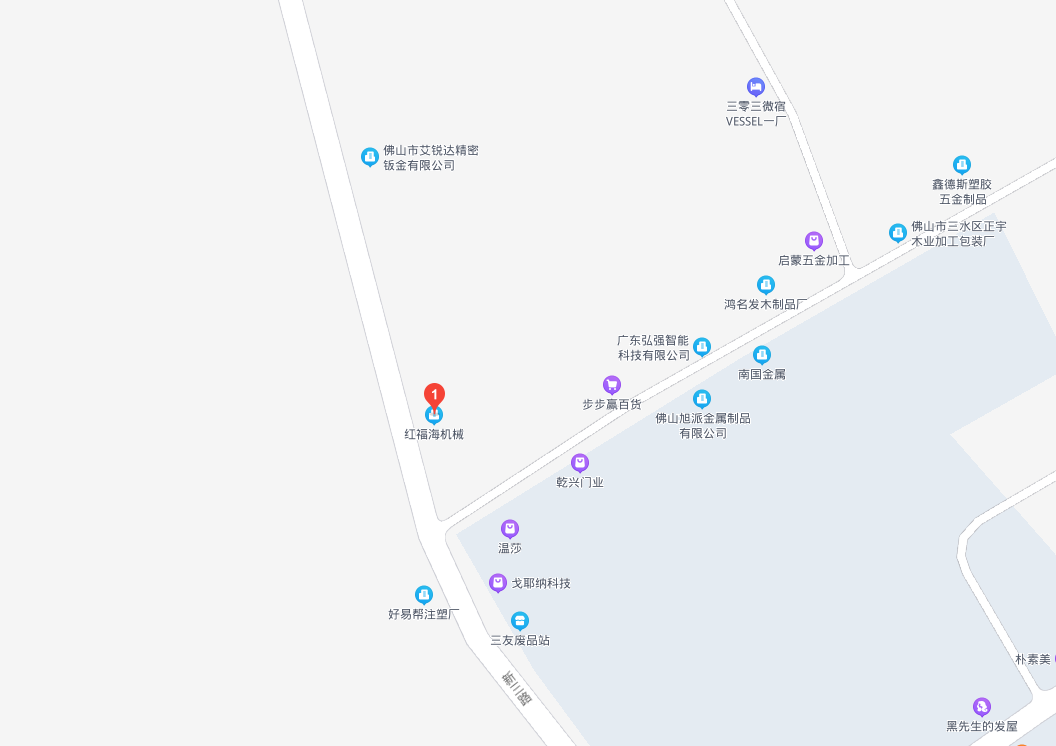This screenshot has height=746, width=1056.
Task: Open the 步步赢百货 shopping marker
Action: coord(612,384)
